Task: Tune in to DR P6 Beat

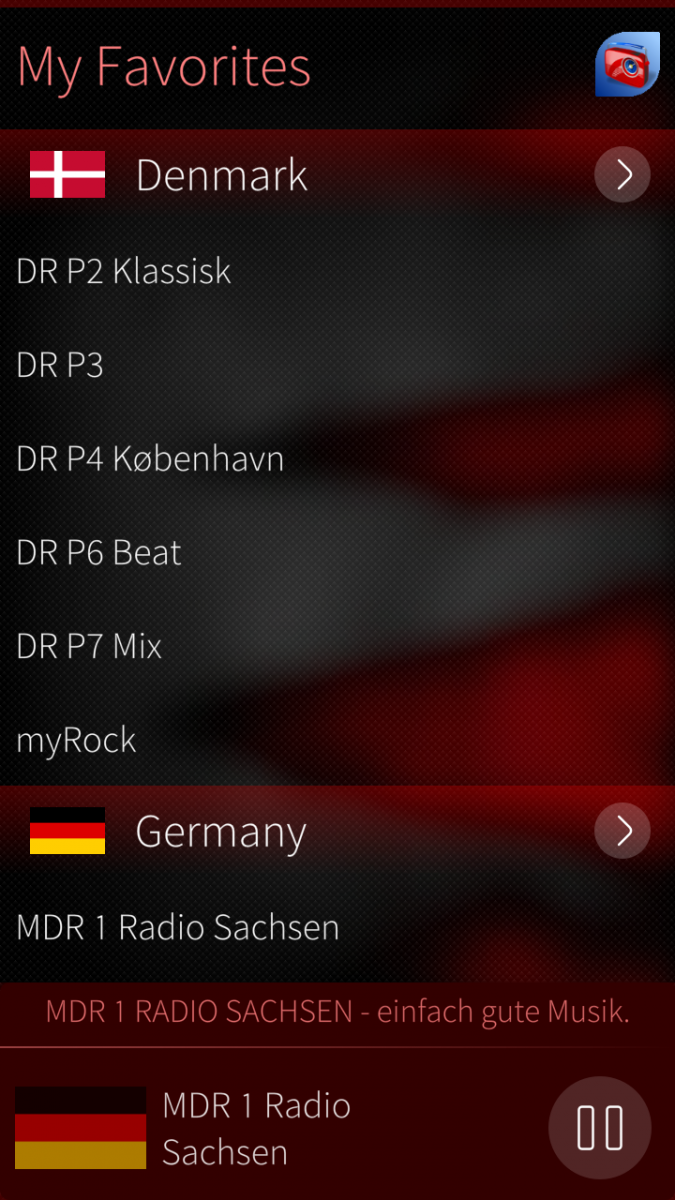Action: click(x=99, y=553)
